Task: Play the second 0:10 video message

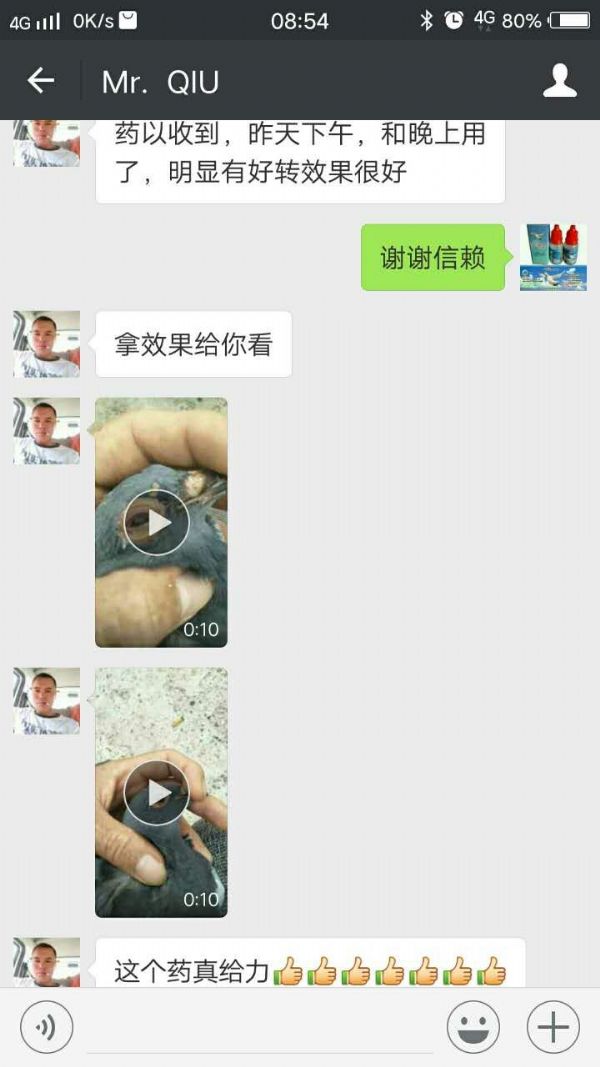Action: (156, 792)
